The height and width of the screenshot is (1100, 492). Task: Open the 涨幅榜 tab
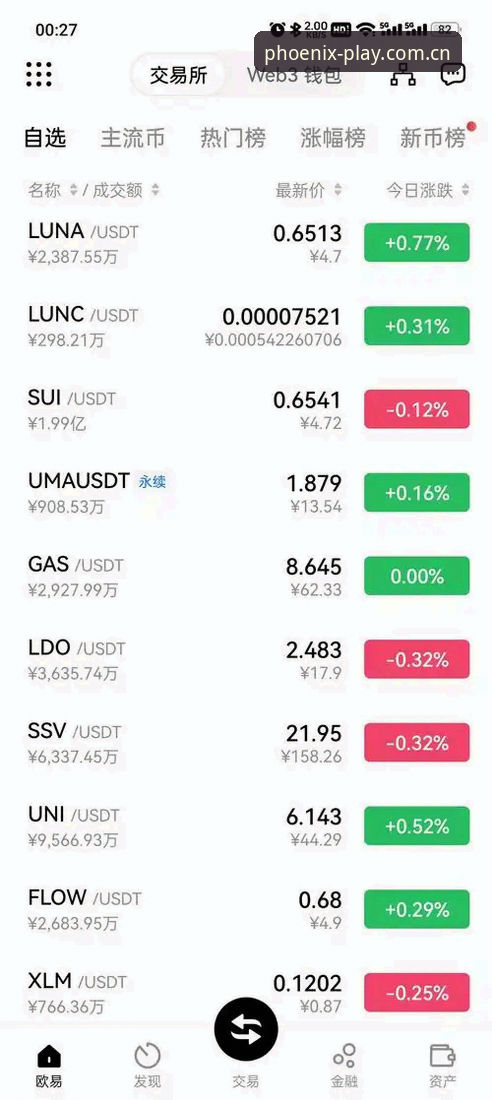pos(333,138)
